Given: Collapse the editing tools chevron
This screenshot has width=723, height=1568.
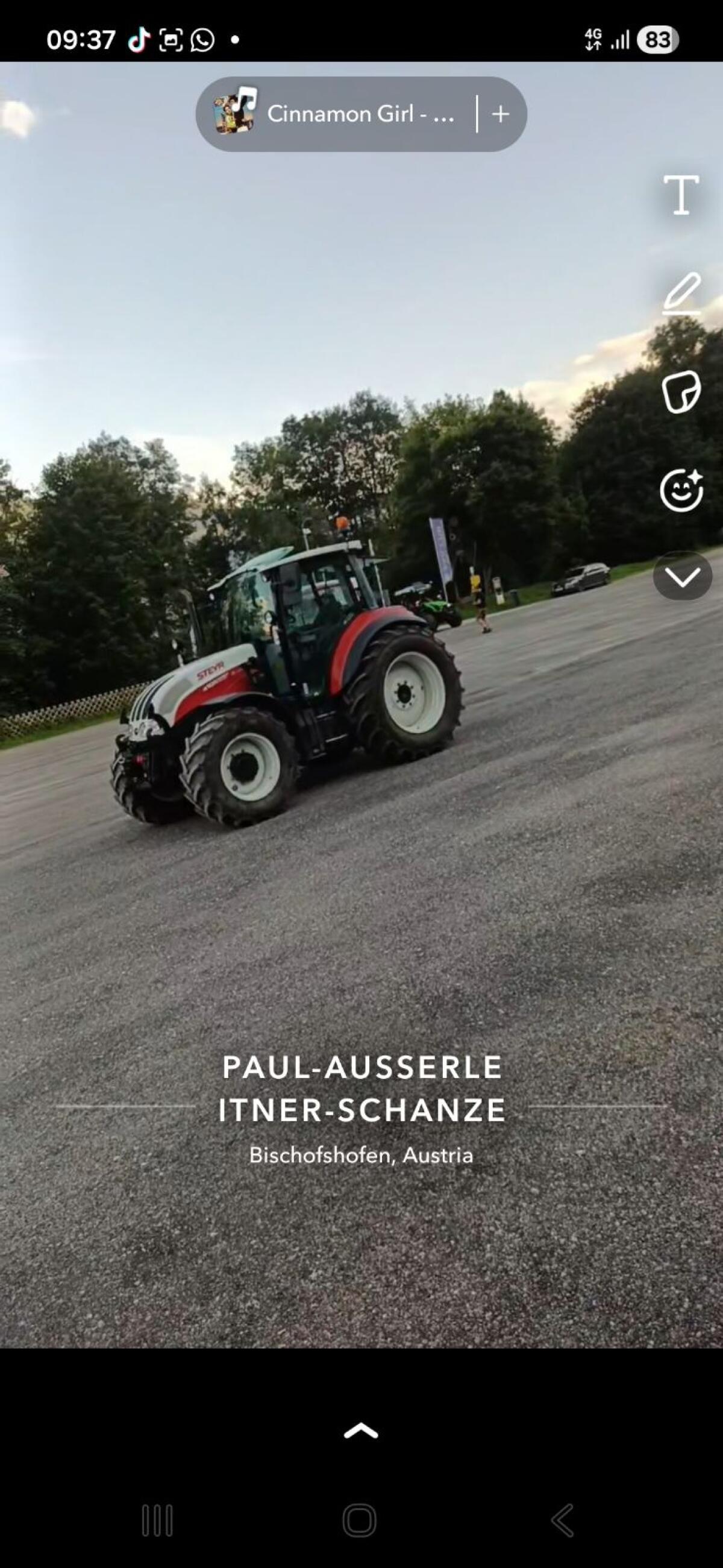Looking at the screenshot, I should 682,577.
